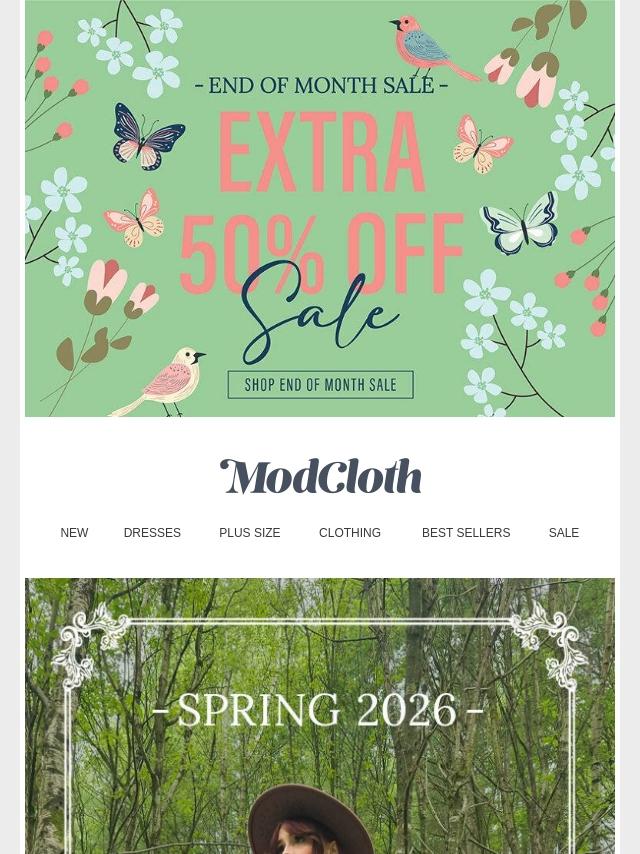View the Clothing category
Image resolution: width=640 pixels, height=854 pixels.
[x=350, y=533]
